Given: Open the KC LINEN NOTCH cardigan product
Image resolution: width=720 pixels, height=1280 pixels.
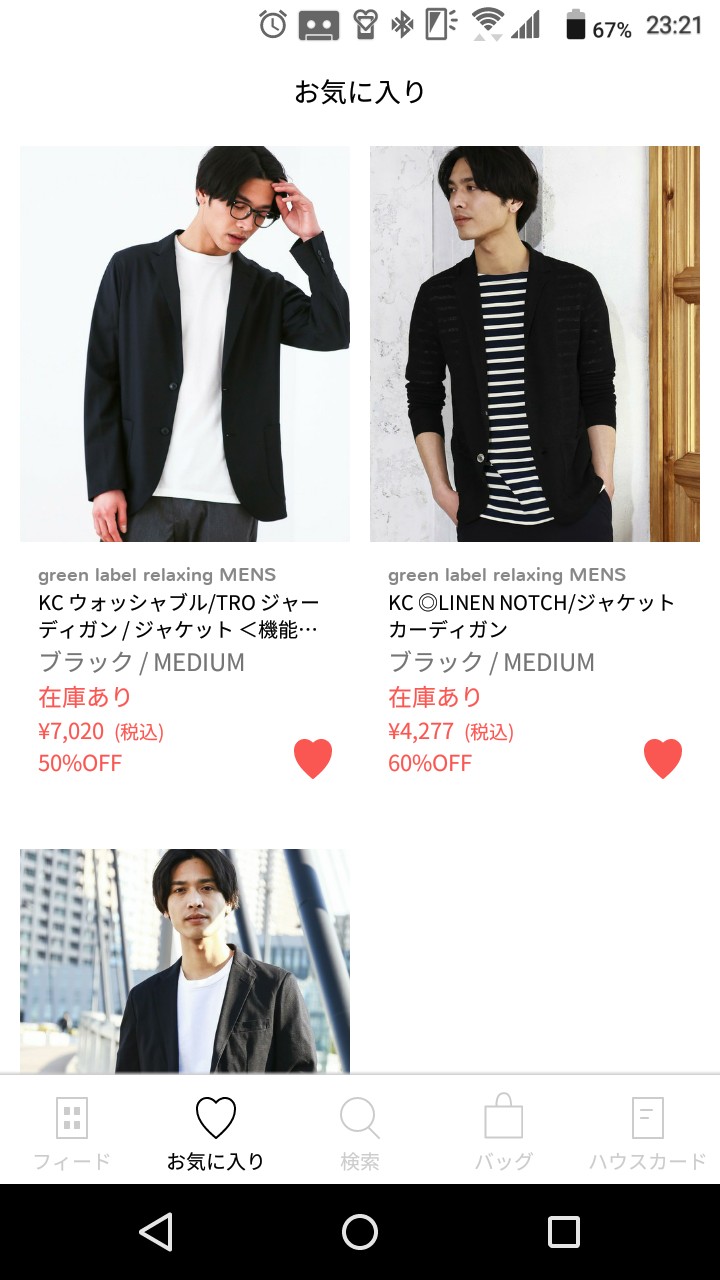Looking at the screenshot, I should (535, 344).
